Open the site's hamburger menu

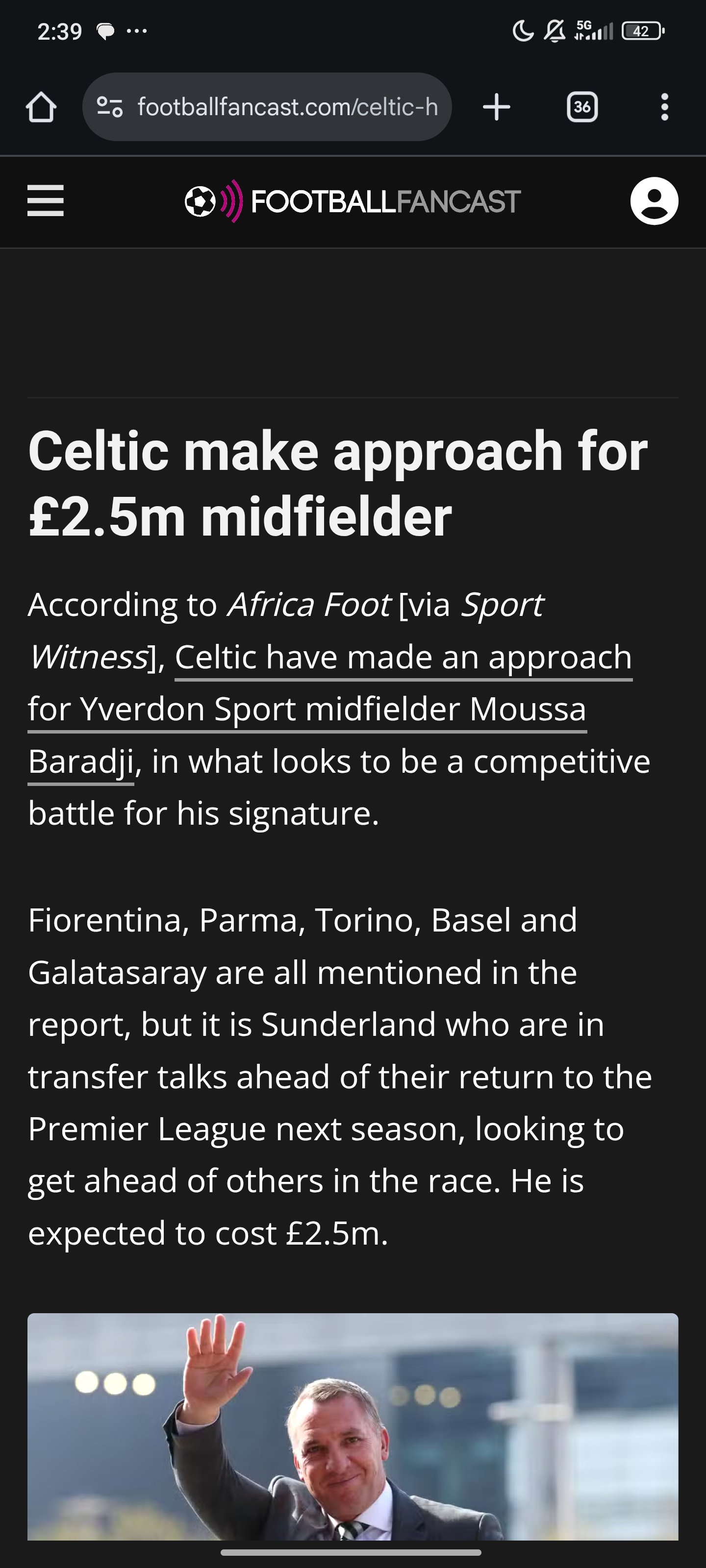coord(46,201)
